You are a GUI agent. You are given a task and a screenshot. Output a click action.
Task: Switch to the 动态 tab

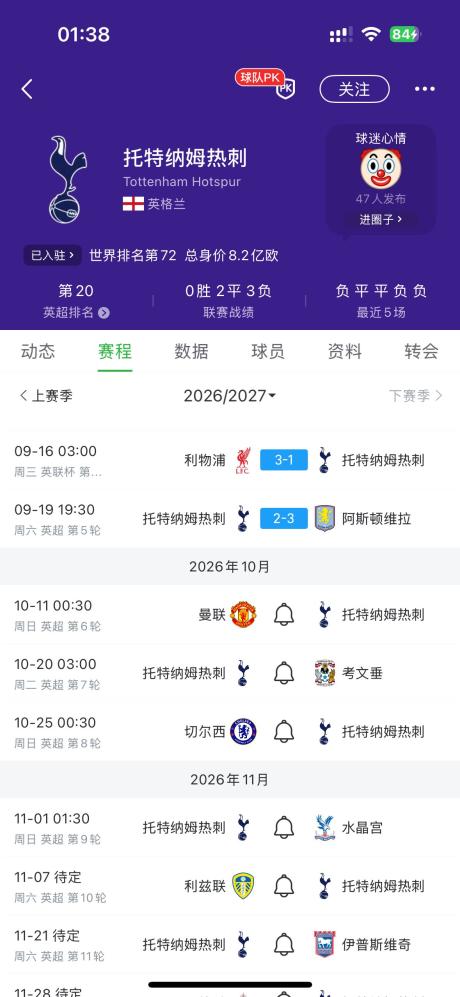point(38,351)
